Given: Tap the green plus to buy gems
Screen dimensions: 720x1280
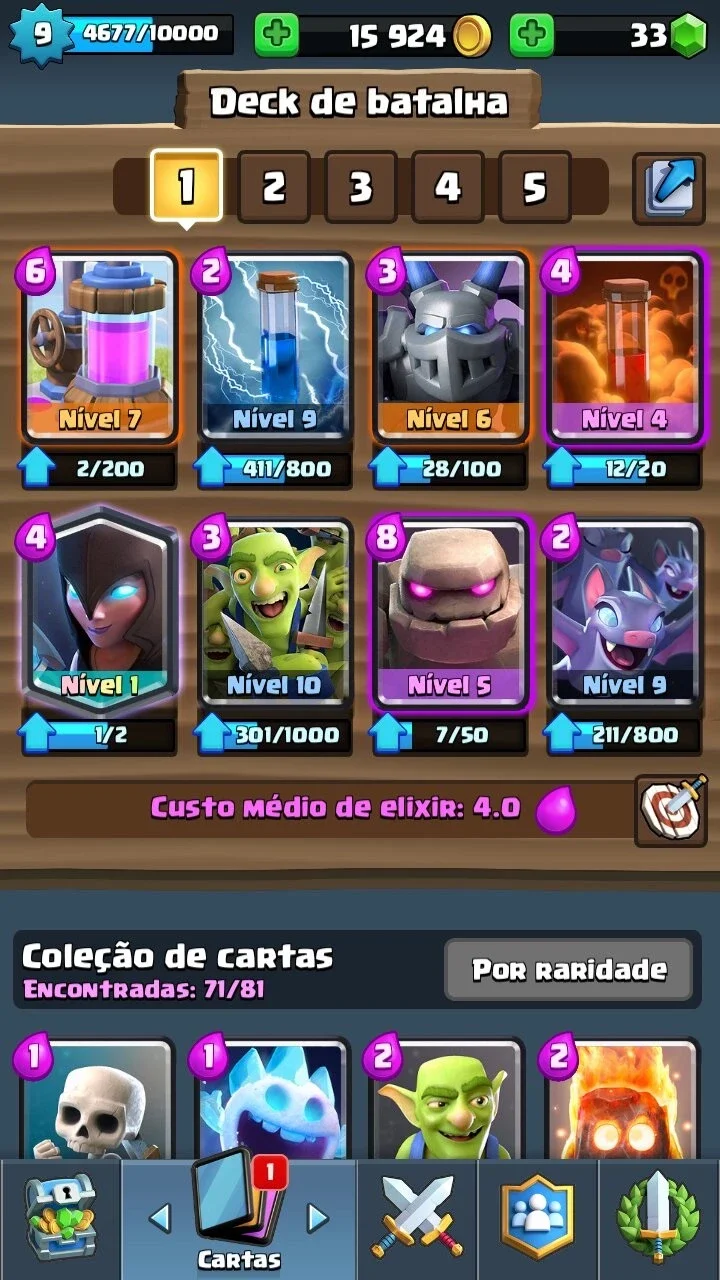Looking at the screenshot, I should (532, 36).
